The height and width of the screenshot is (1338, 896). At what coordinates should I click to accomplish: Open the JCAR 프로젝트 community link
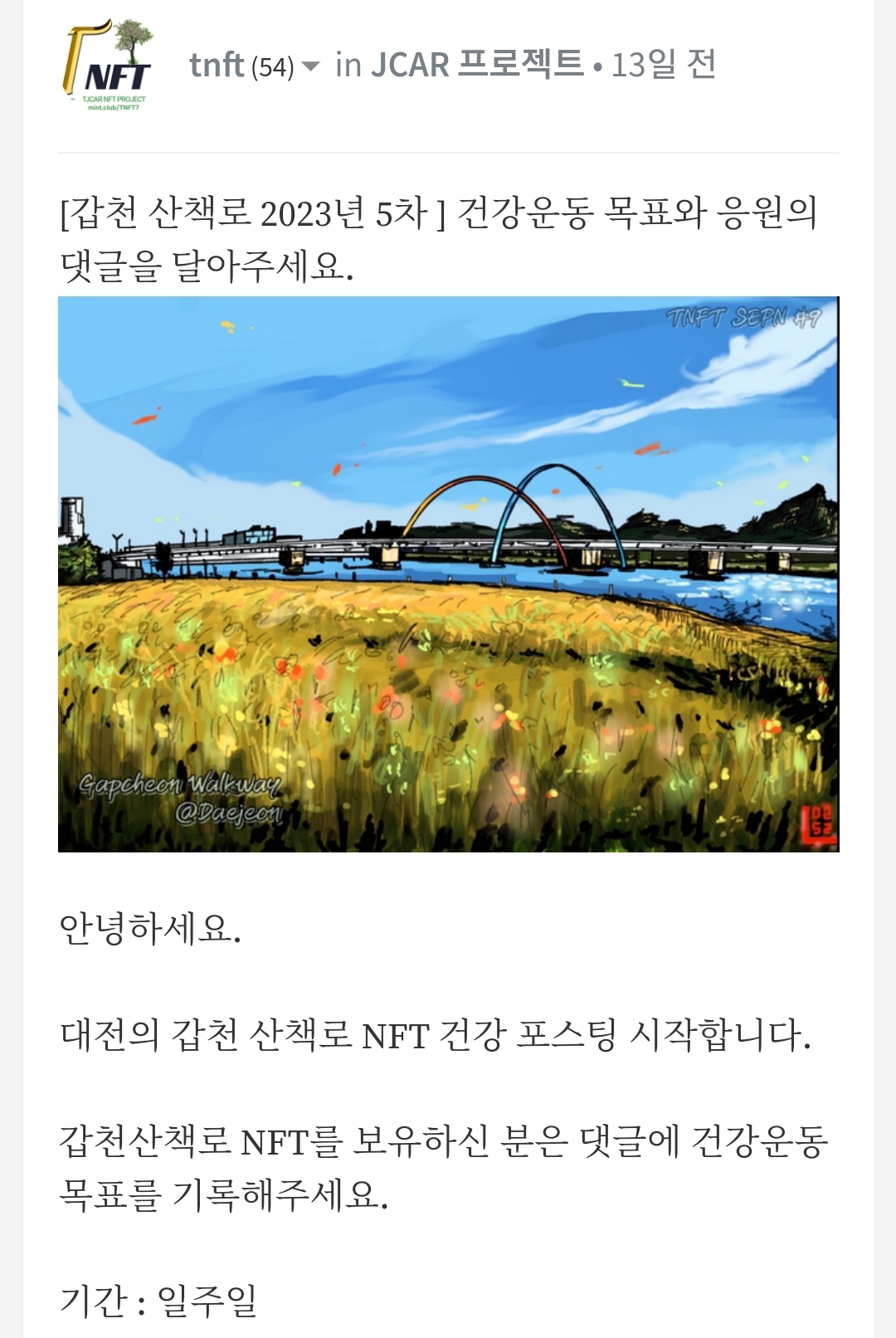pos(476,65)
